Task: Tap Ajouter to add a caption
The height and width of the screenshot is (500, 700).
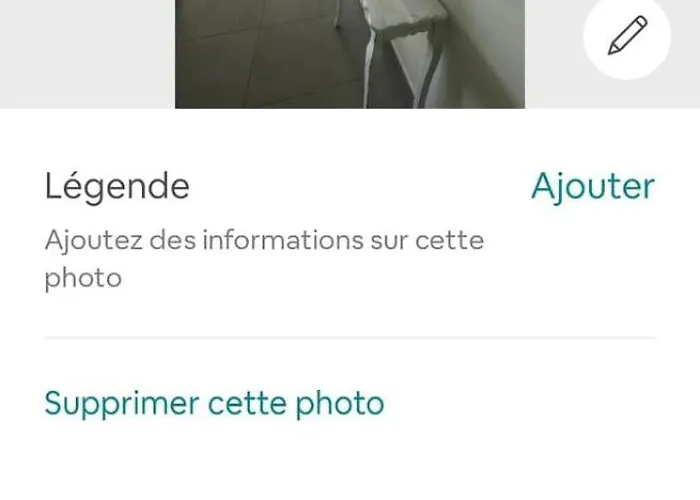Action: pyautogui.click(x=592, y=187)
